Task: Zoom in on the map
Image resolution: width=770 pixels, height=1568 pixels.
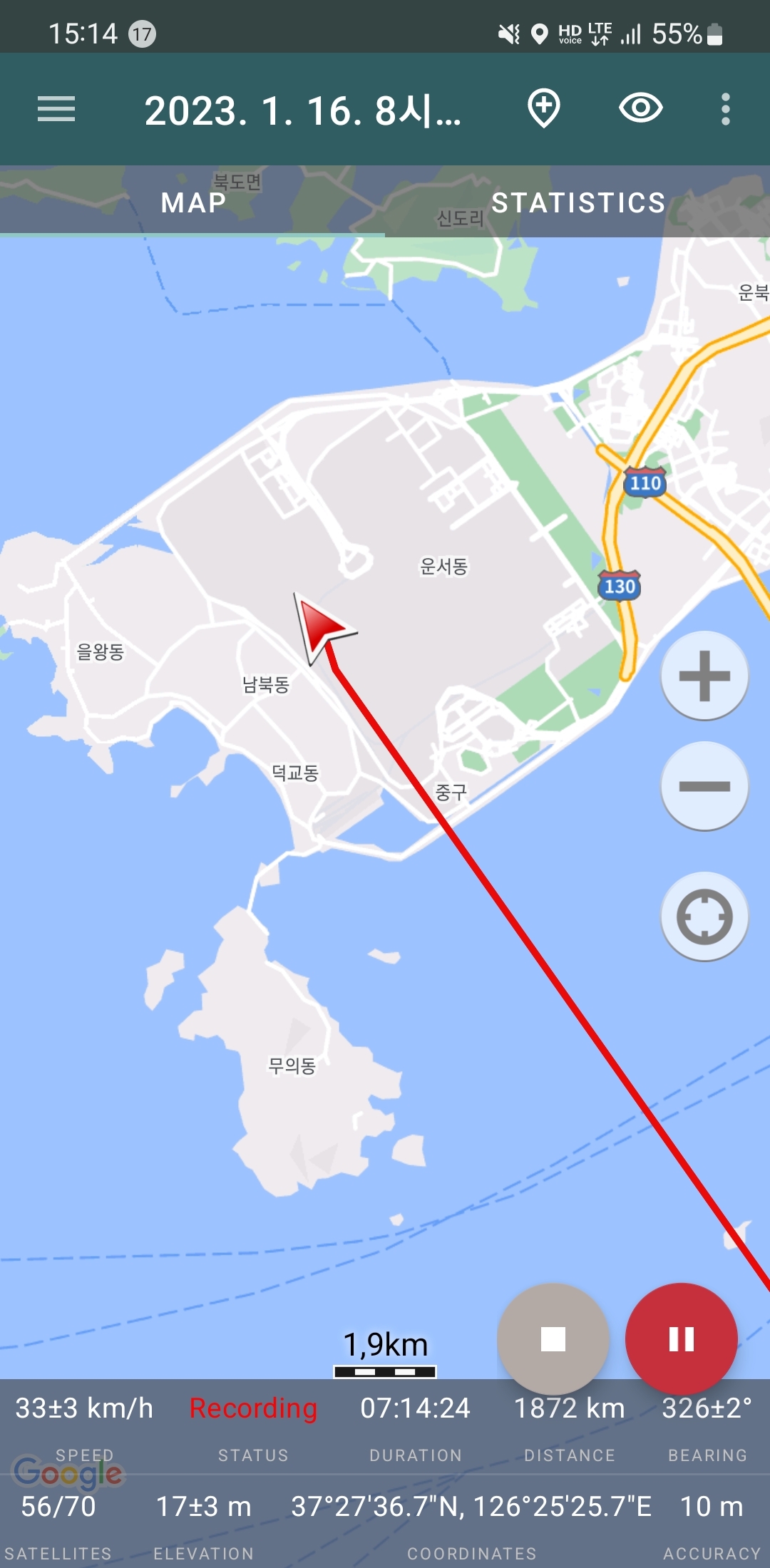Action: coord(704,676)
